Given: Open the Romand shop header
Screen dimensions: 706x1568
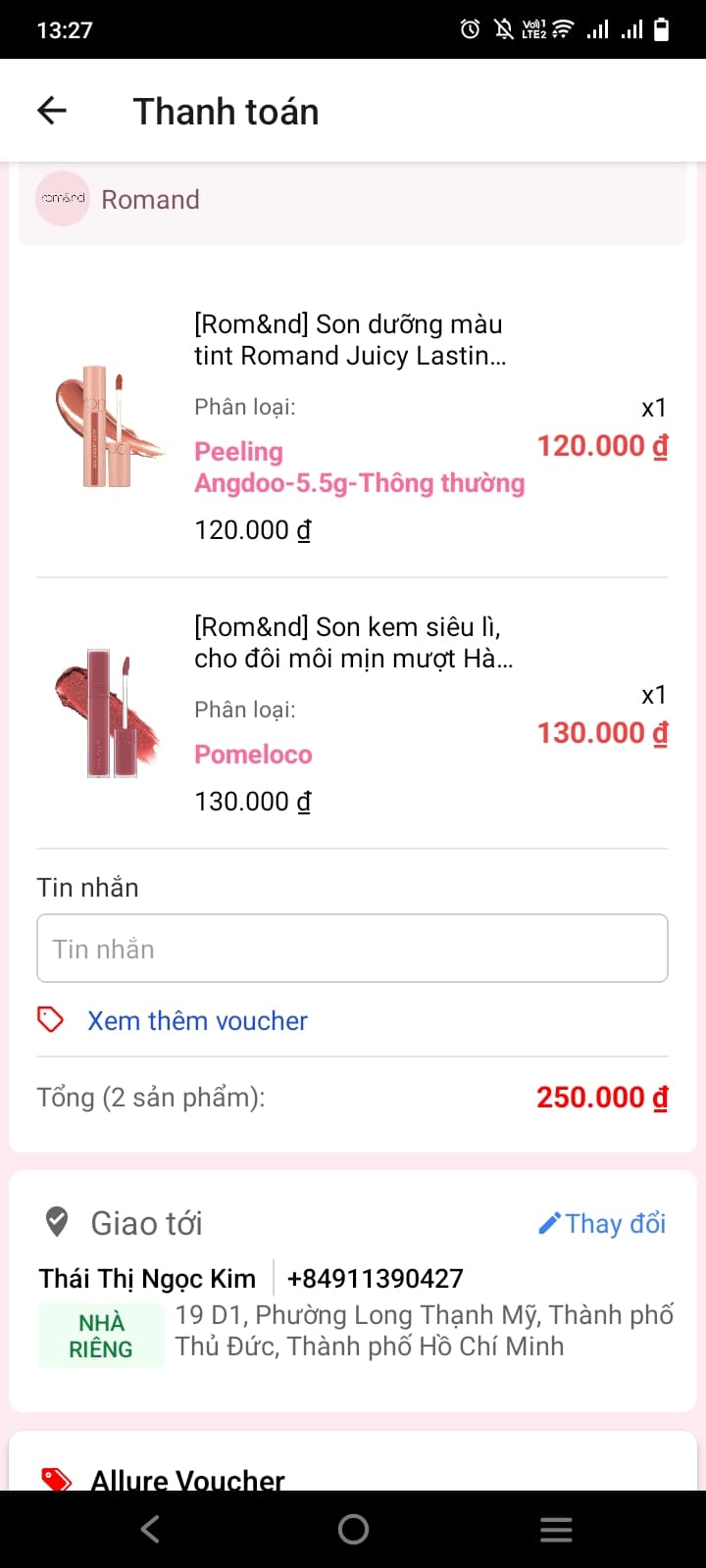Looking at the screenshot, I should point(150,200).
